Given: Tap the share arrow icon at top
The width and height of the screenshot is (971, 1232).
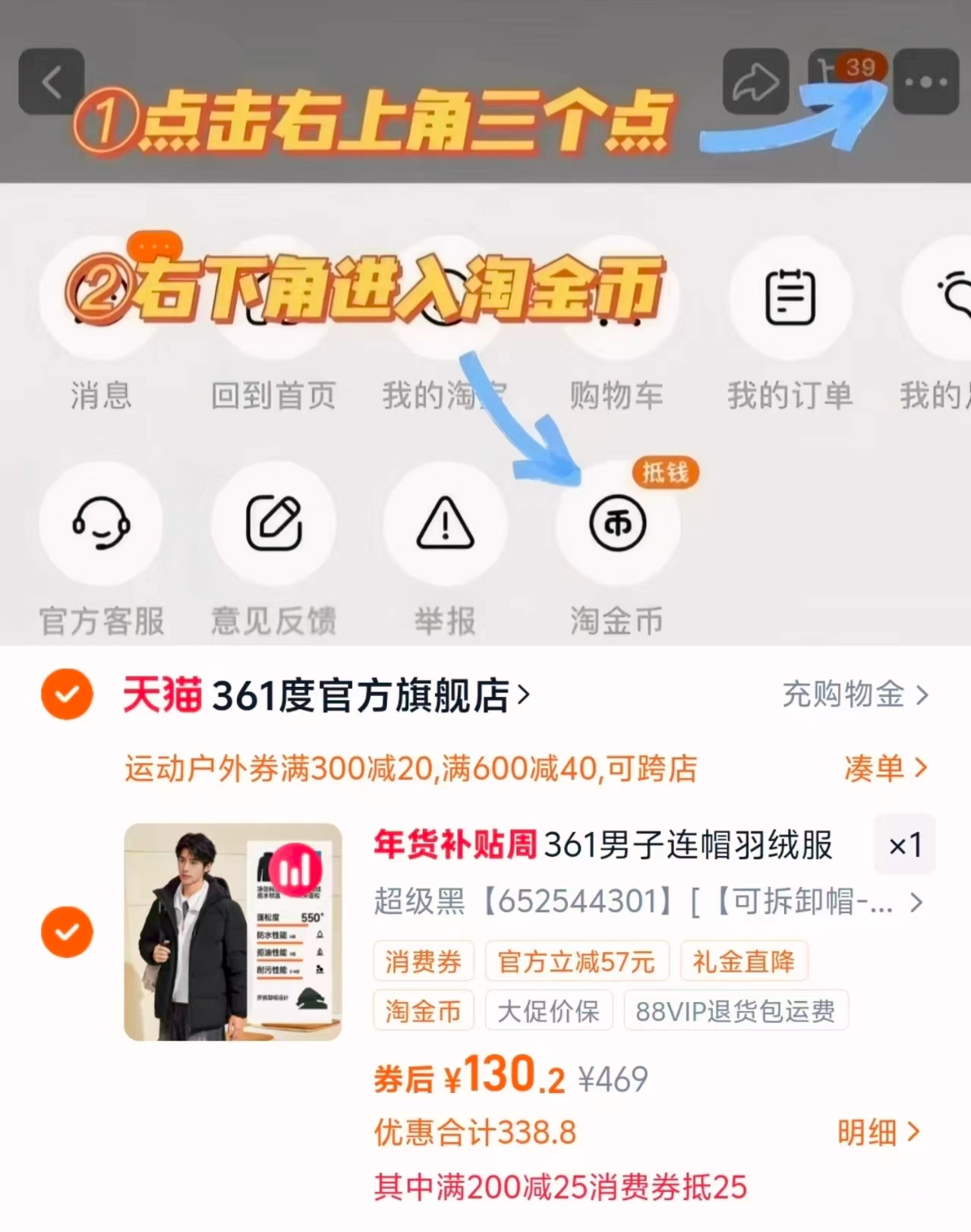Looking at the screenshot, I should click(755, 81).
